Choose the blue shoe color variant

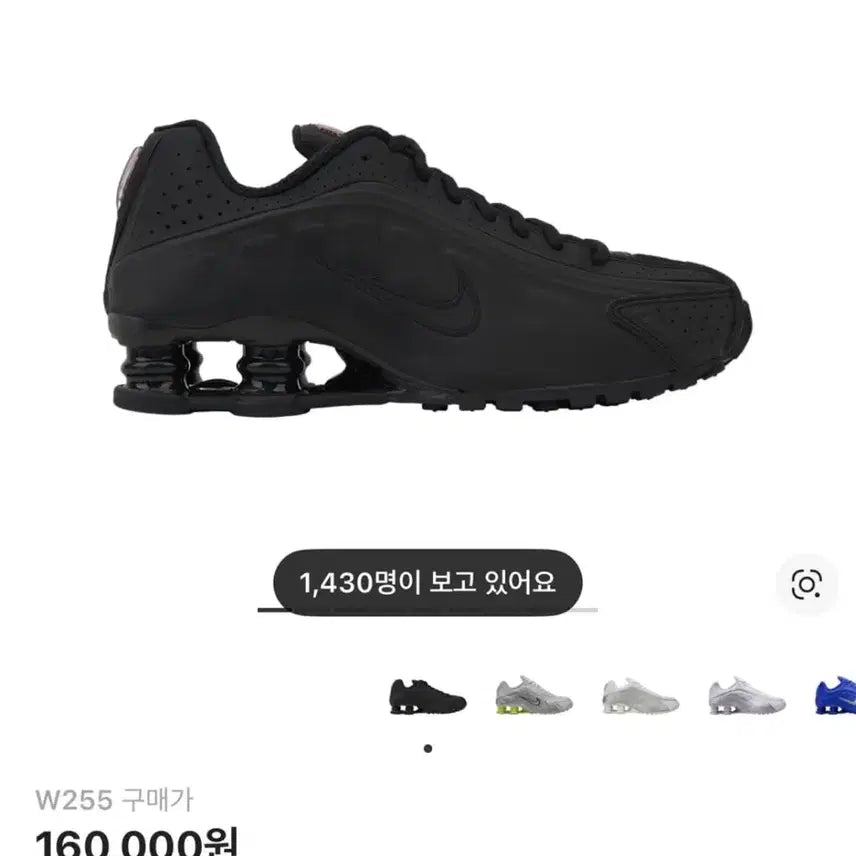tap(836, 695)
